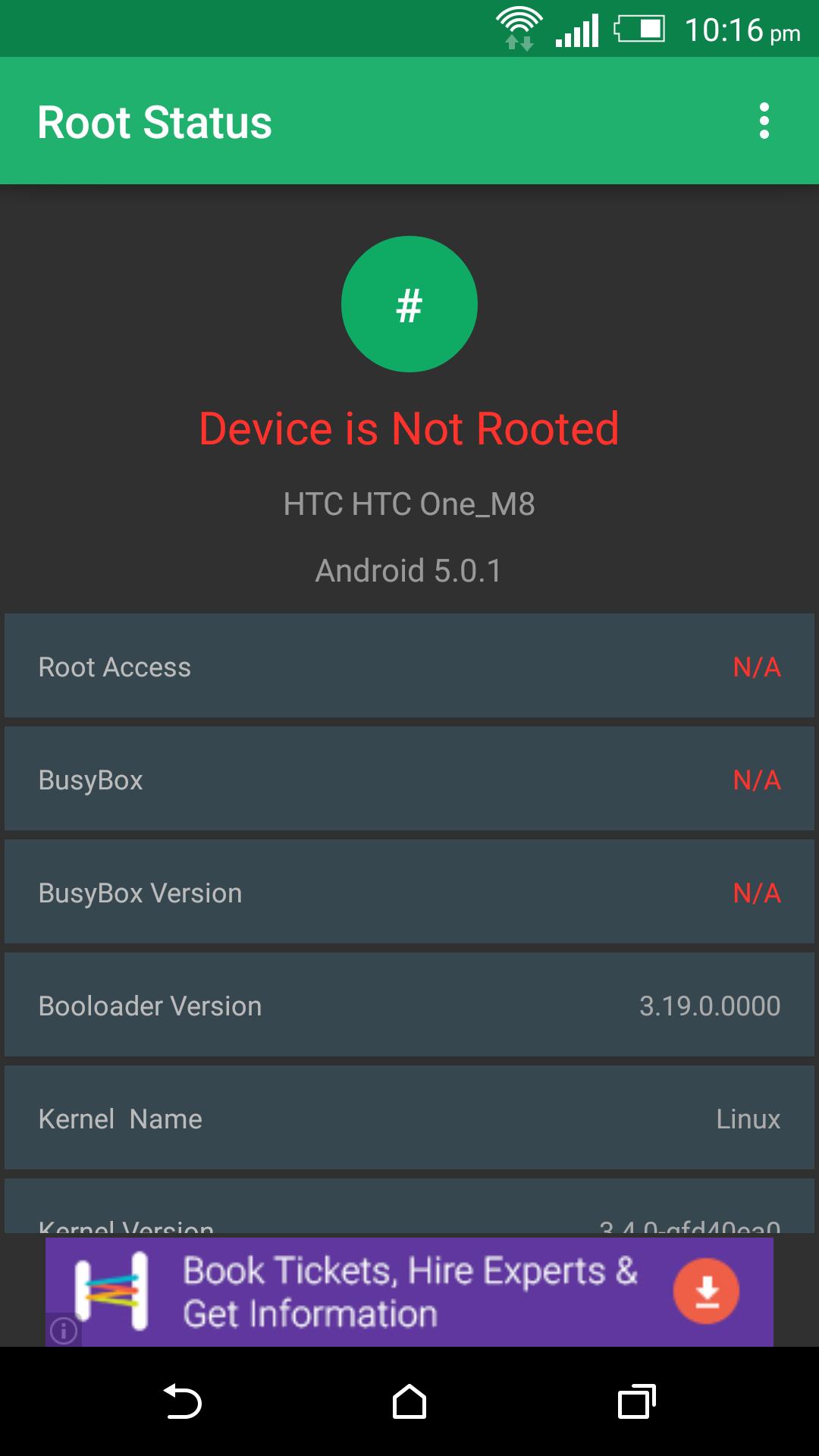Select the BusyBox row

coord(409,779)
